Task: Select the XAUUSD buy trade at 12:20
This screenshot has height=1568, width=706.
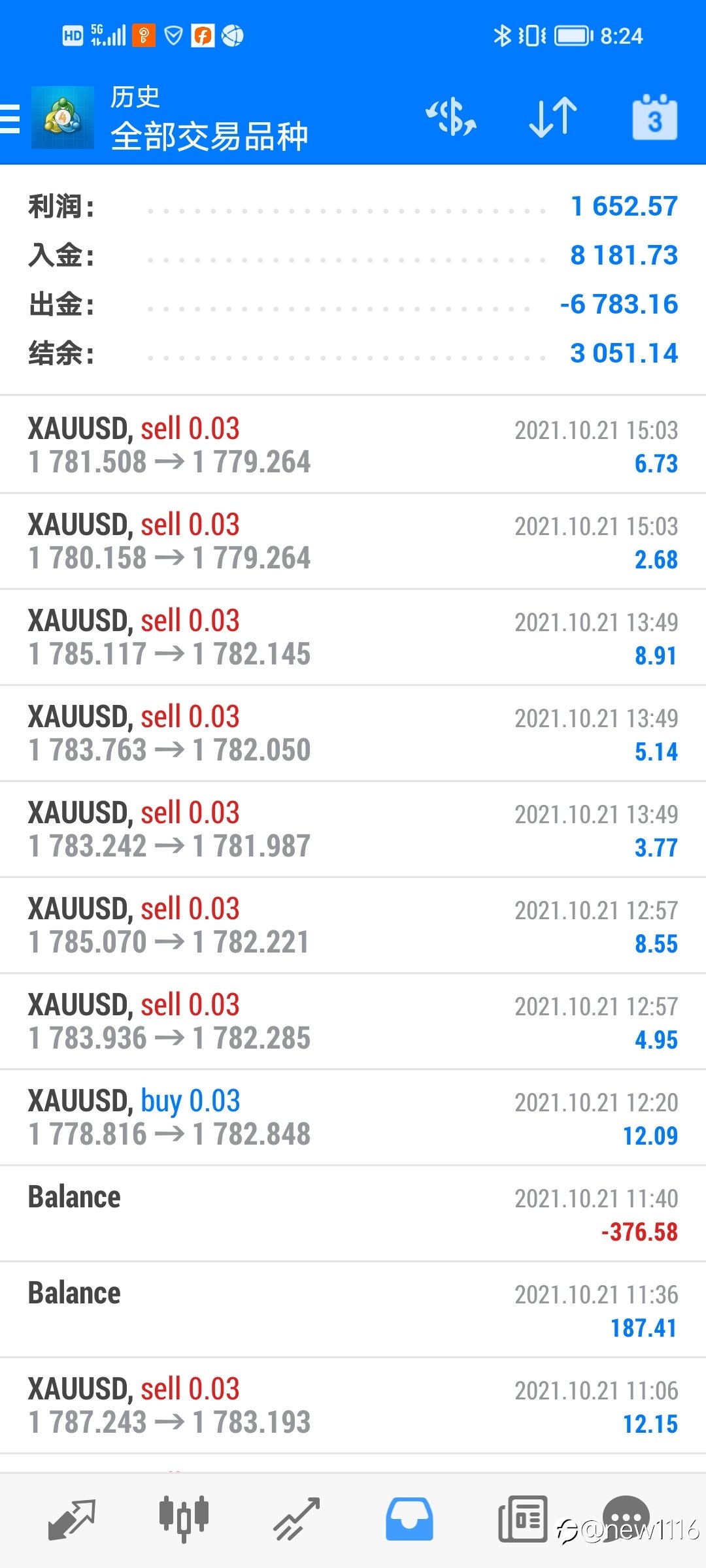Action: click(x=353, y=1117)
